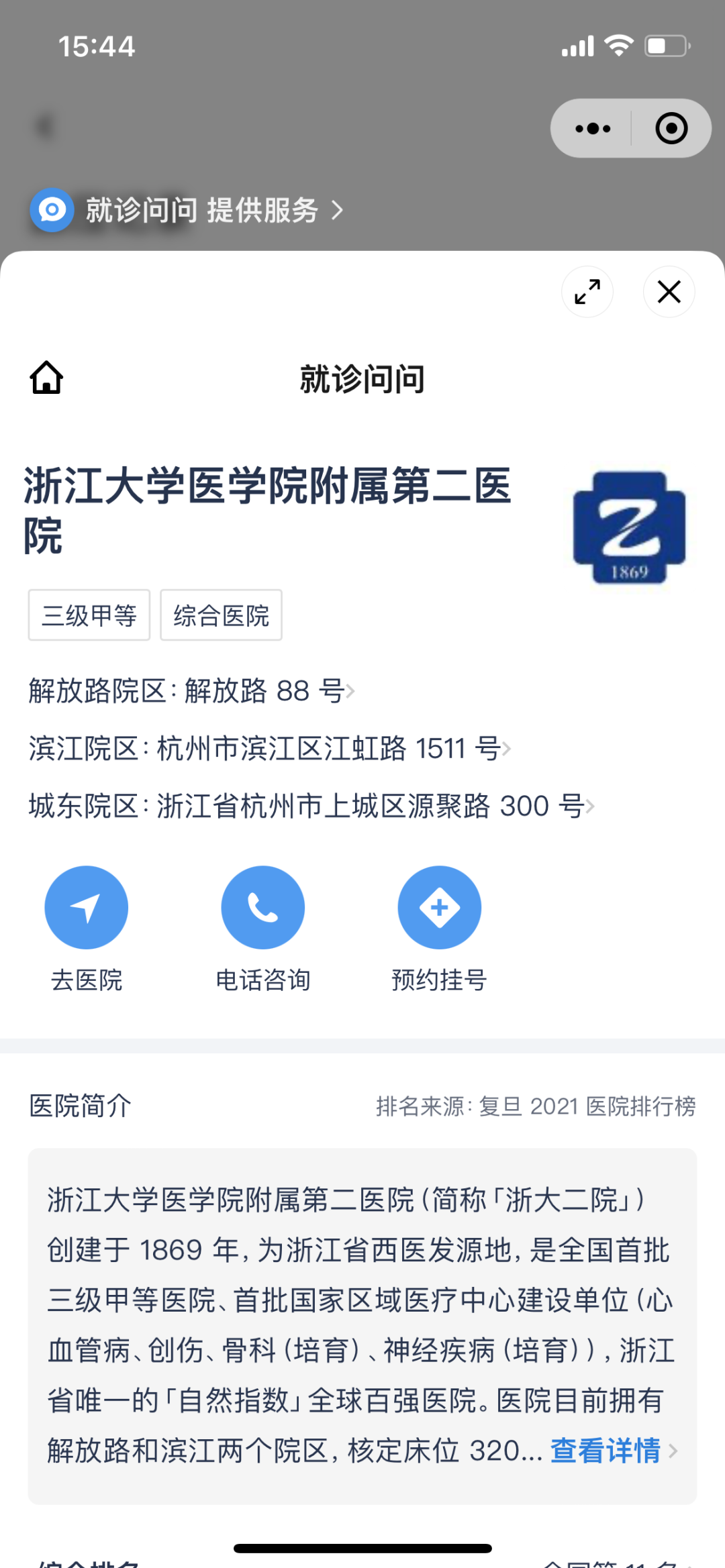The image size is (725, 1568).
Task: Open the 就诊问问 提供服务 banner
Action: coord(187,211)
